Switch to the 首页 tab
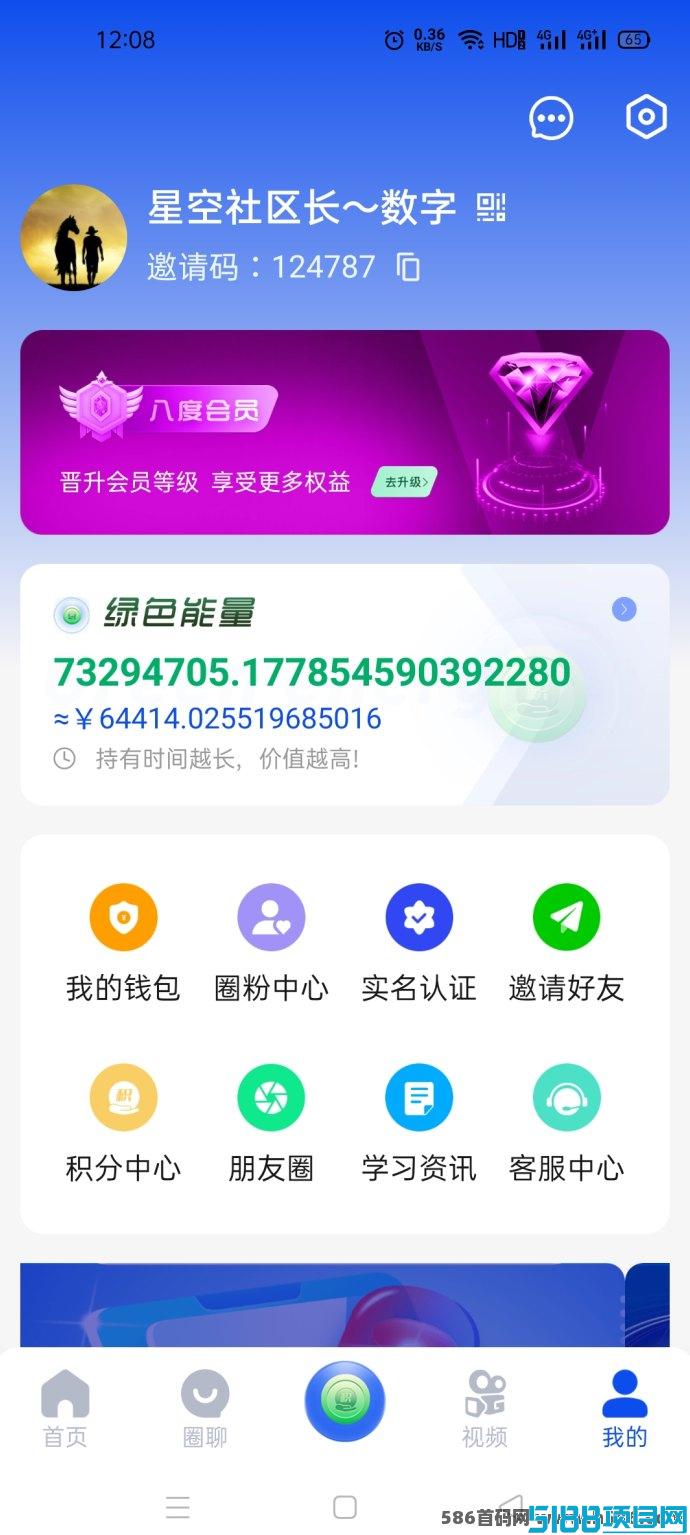The height and width of the screenshot is (1535, 690). click(65, 1409)
